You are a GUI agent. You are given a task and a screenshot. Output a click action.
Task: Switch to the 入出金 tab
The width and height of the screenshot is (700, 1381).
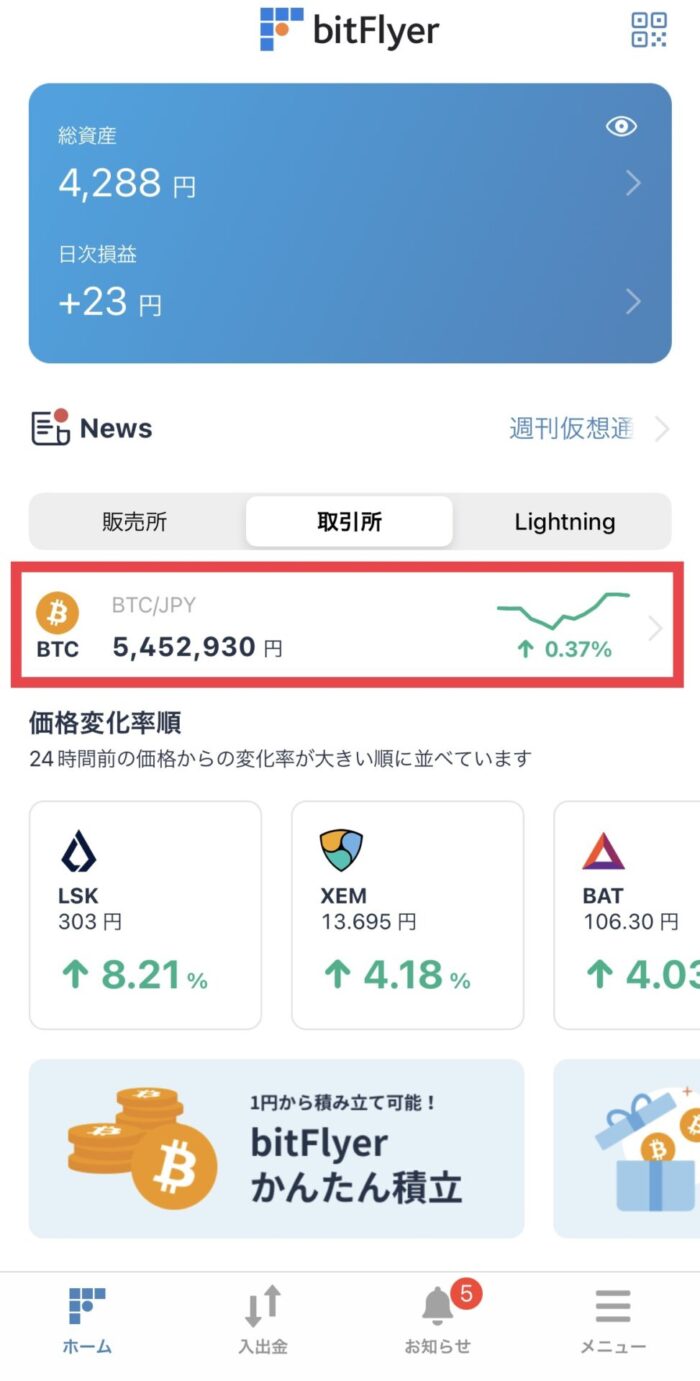[x=263, y=1319]
